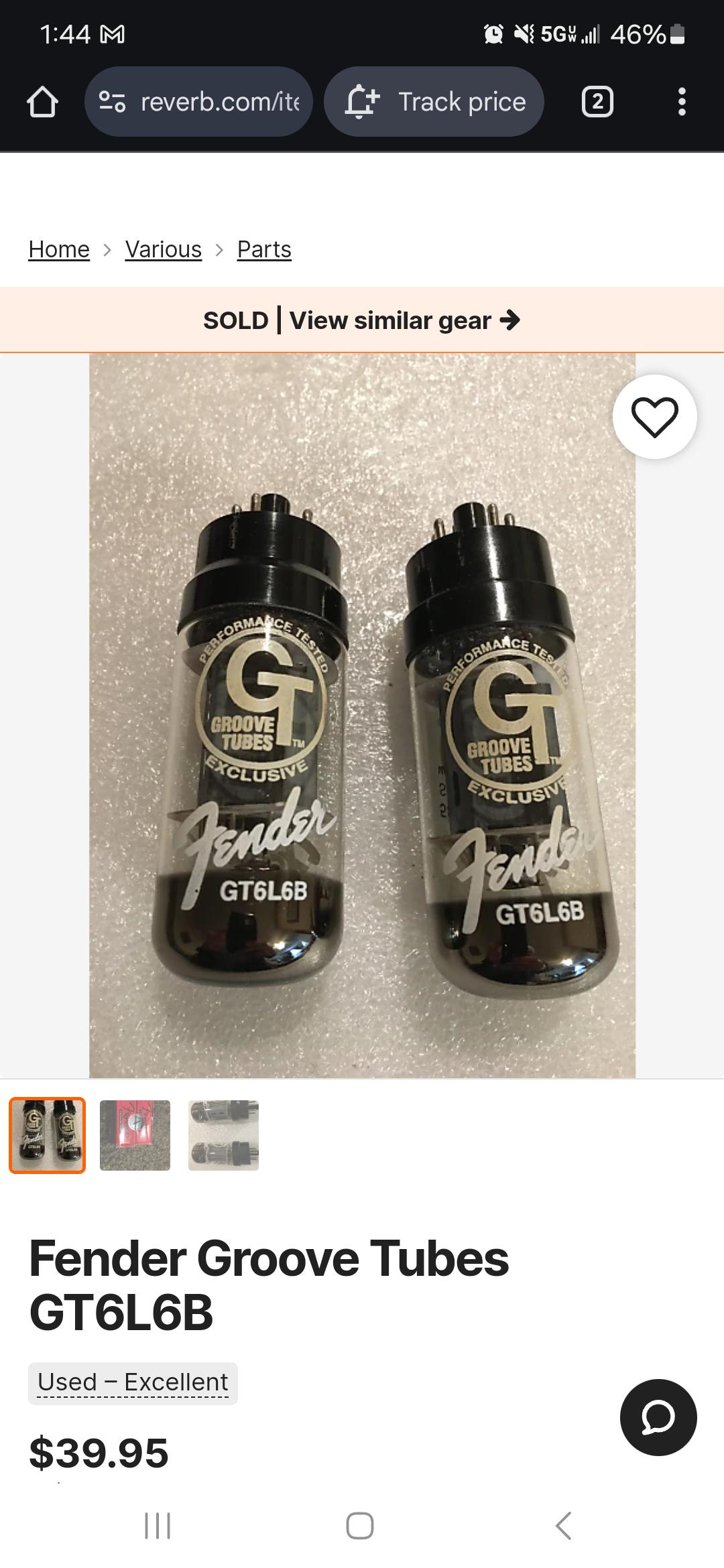Open the tab switcher showing 2 tabs
The width and height of the screenshot is (724, 1568).
(x=597, y=102)
